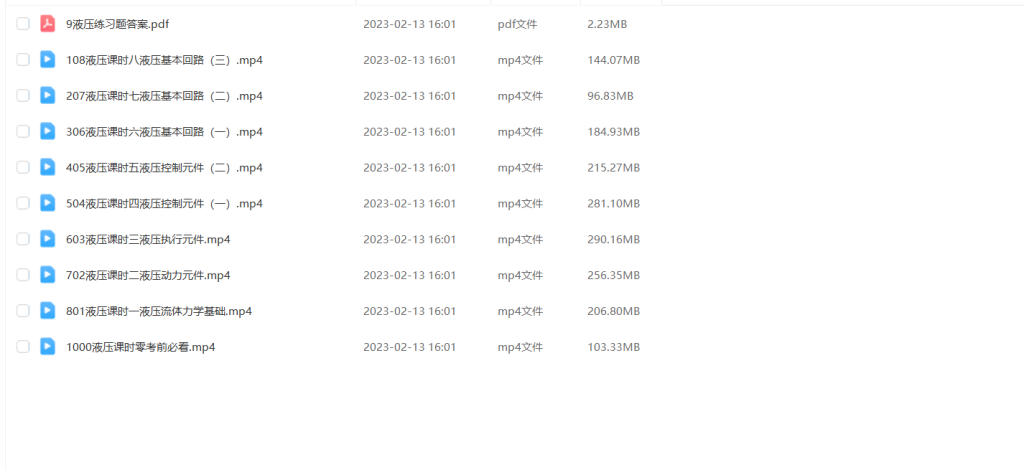Open 405液压课时五液压控制元件（二）.mp4

164,168
